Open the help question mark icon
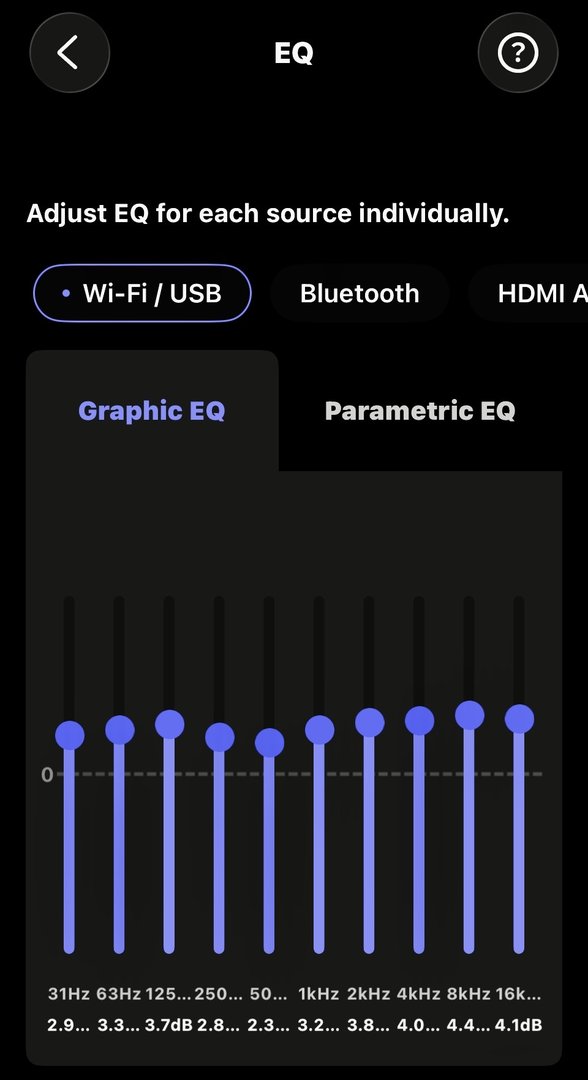The width and height of the screenshot is (588, 1080). tap(518, 52)
